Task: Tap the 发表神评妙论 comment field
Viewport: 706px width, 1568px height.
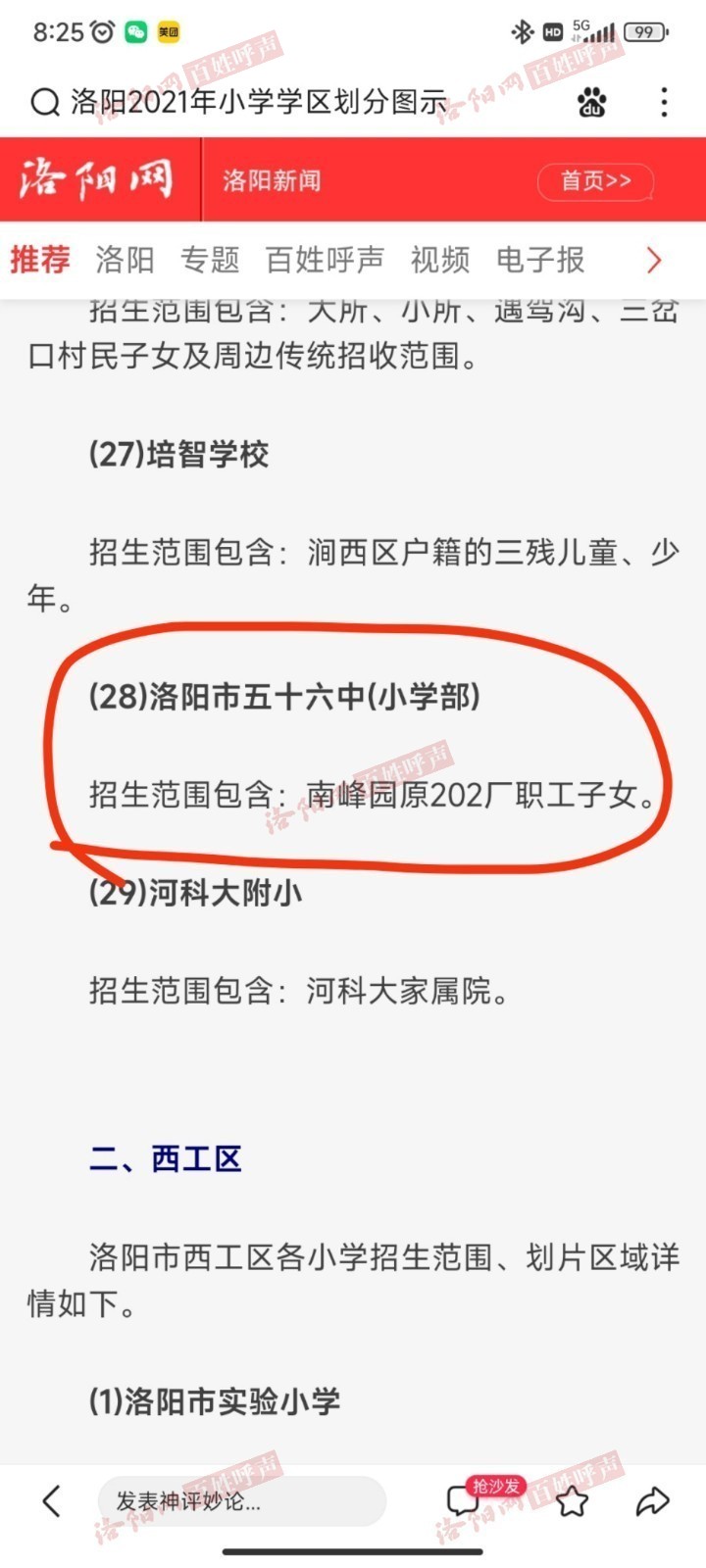Action: pos(241,1500)
